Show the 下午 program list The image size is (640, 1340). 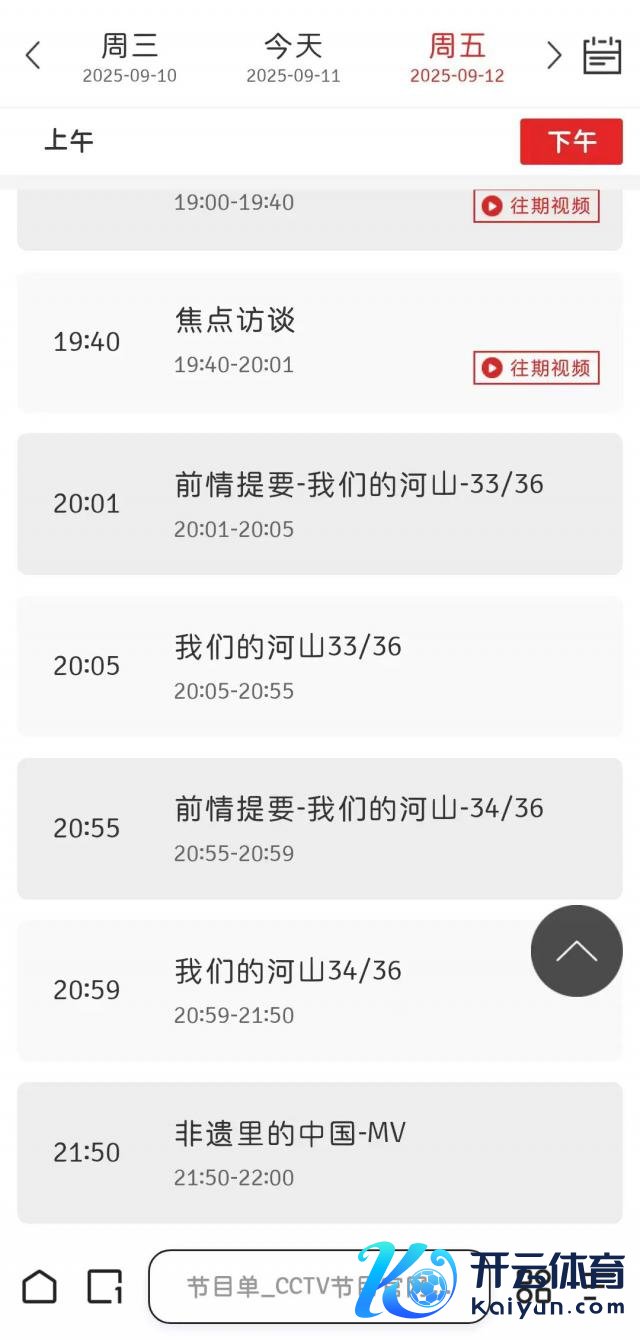click(571, 141)
